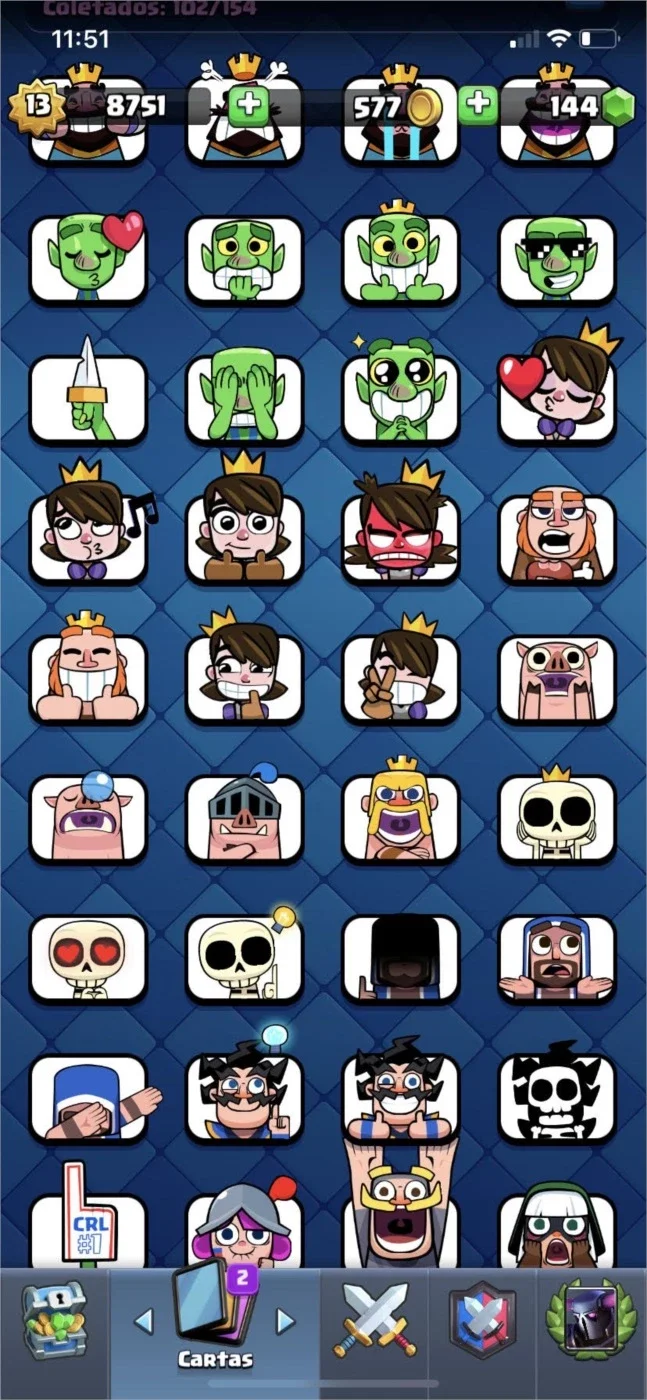The height and width of the screenshot is (1400, 647).
Task: Select the goblin with pixel sunglasses emote
Action: (x=556, y=260)
